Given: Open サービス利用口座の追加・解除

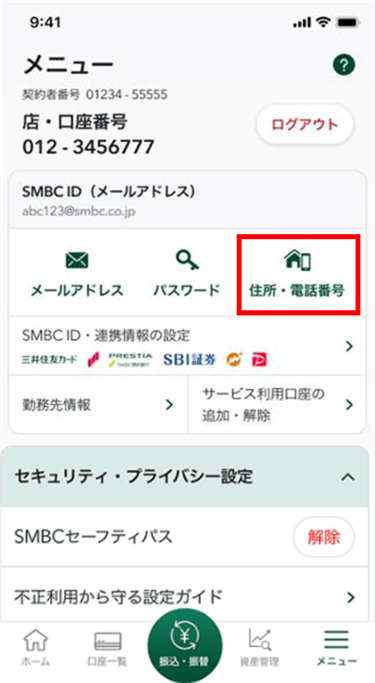Looking at the screenshot, I should pos(277,405).
